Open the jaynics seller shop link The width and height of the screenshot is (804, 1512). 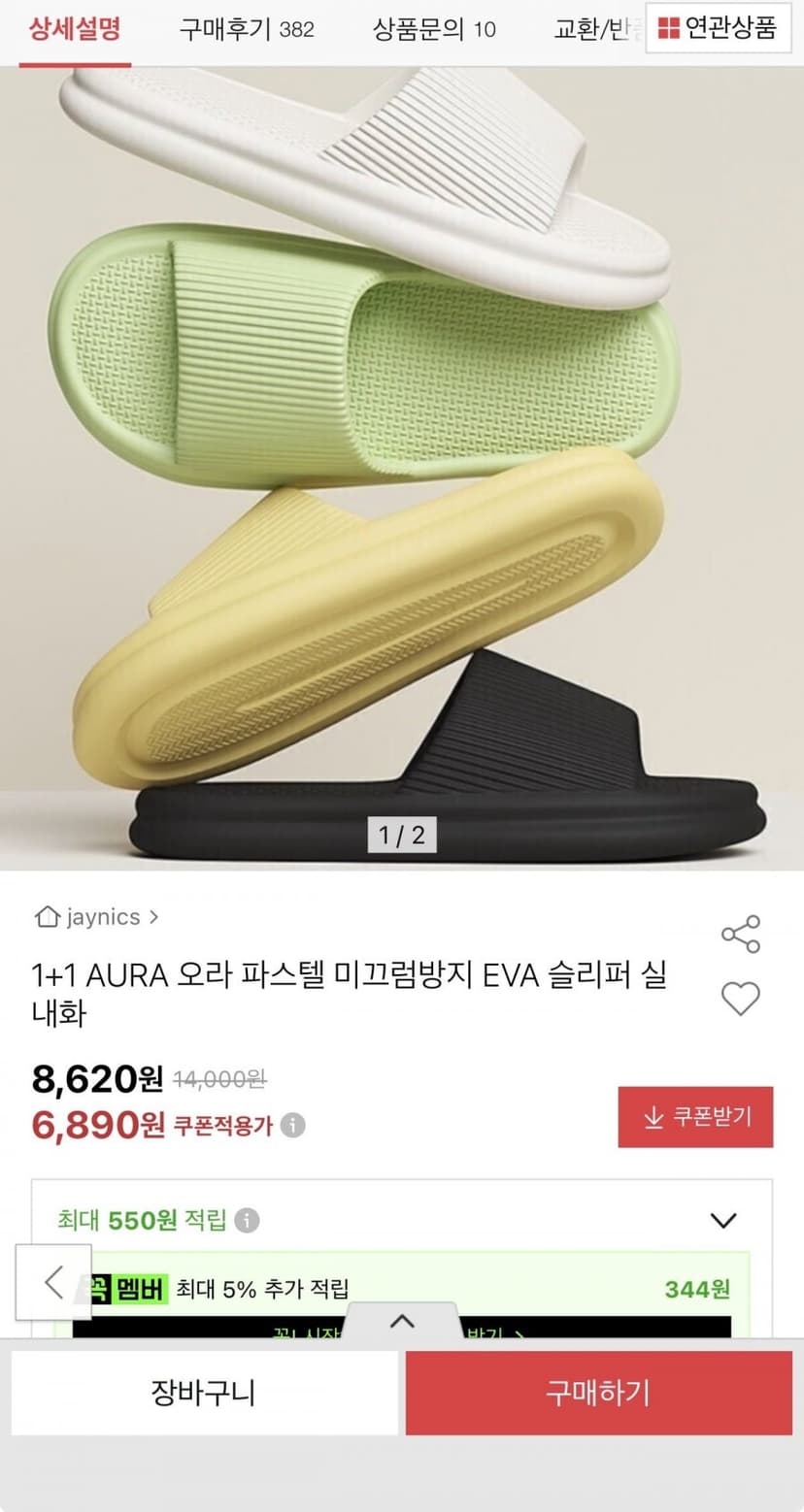[x=96, y=917]
